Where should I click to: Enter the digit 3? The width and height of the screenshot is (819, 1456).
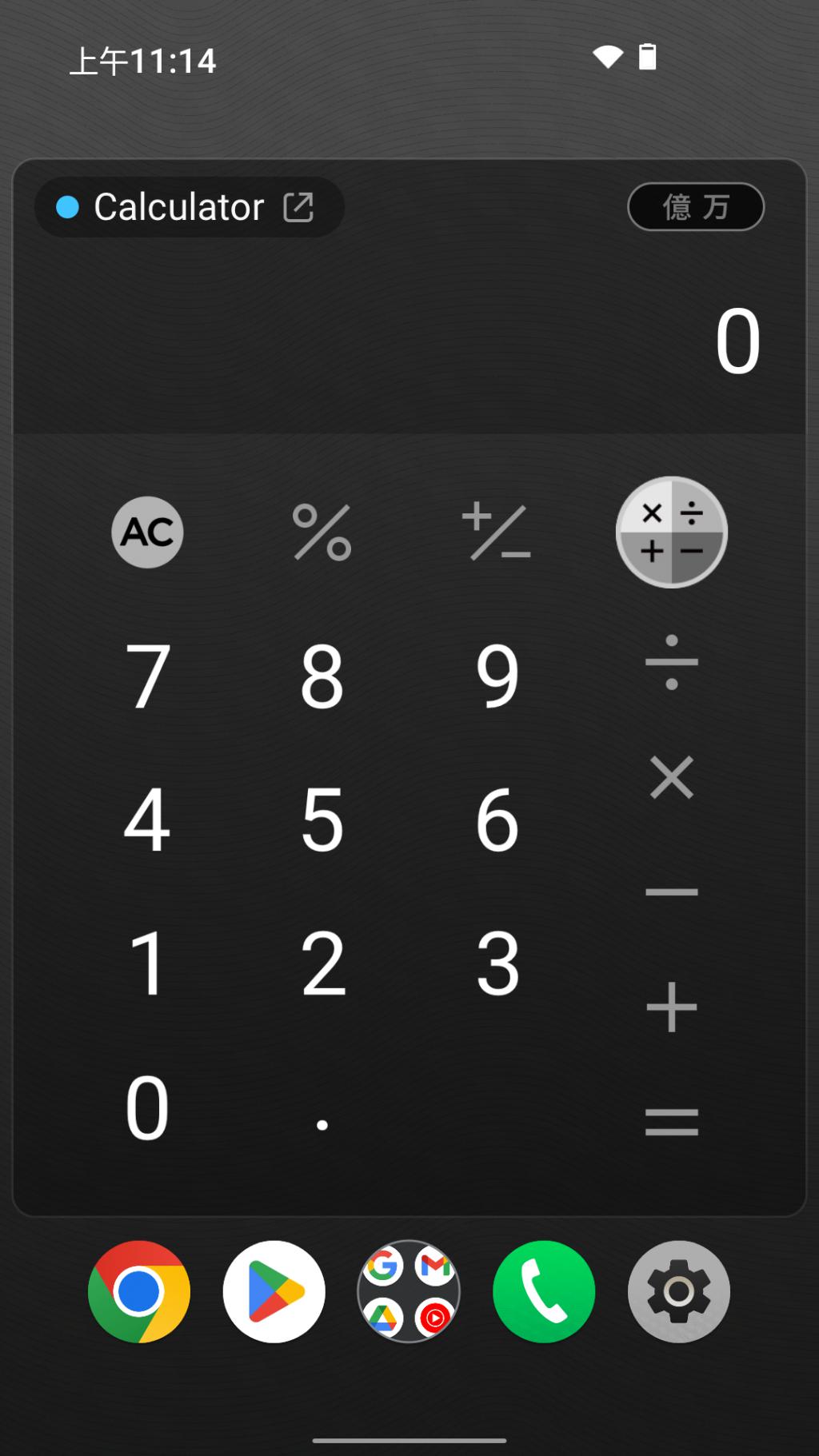point(497,964)
